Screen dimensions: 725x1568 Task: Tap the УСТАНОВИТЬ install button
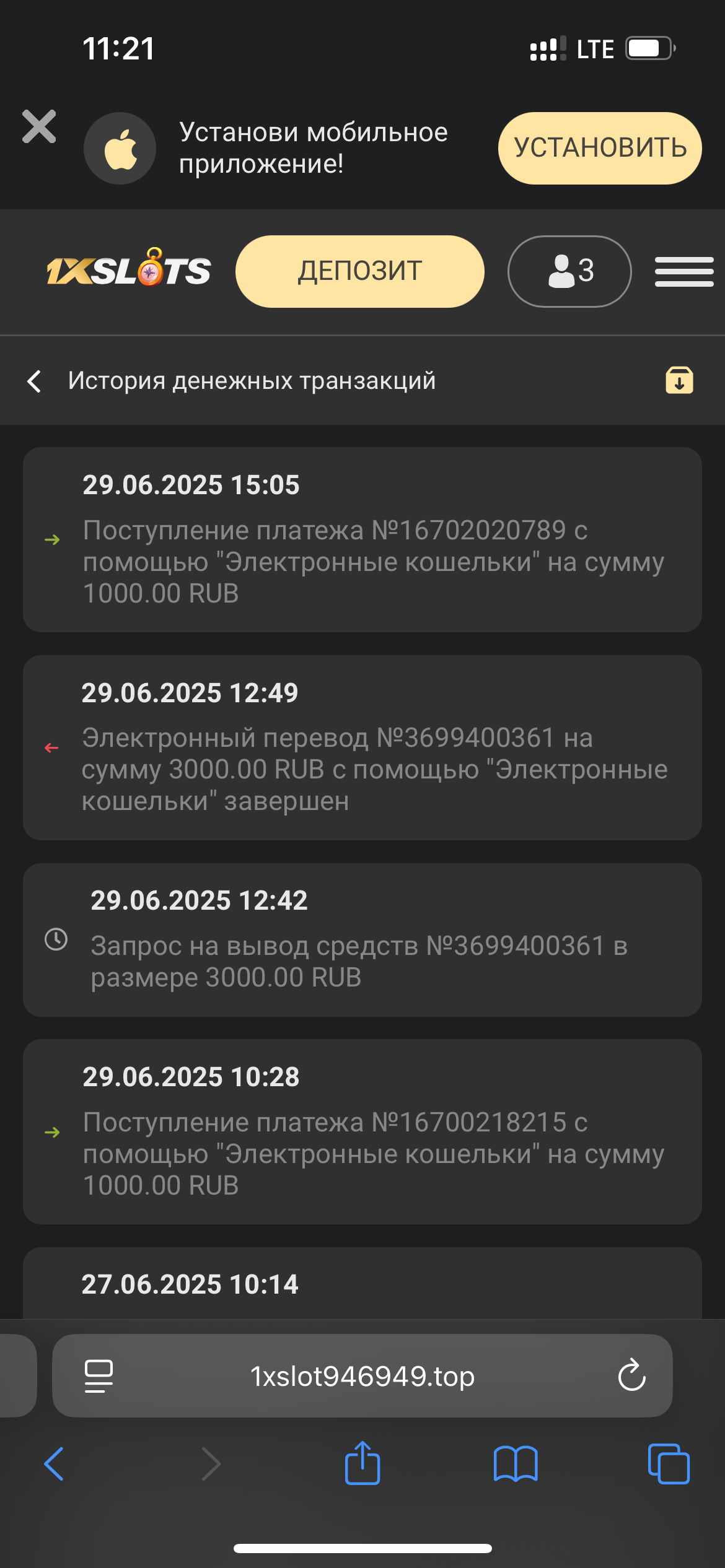point(600,148)
